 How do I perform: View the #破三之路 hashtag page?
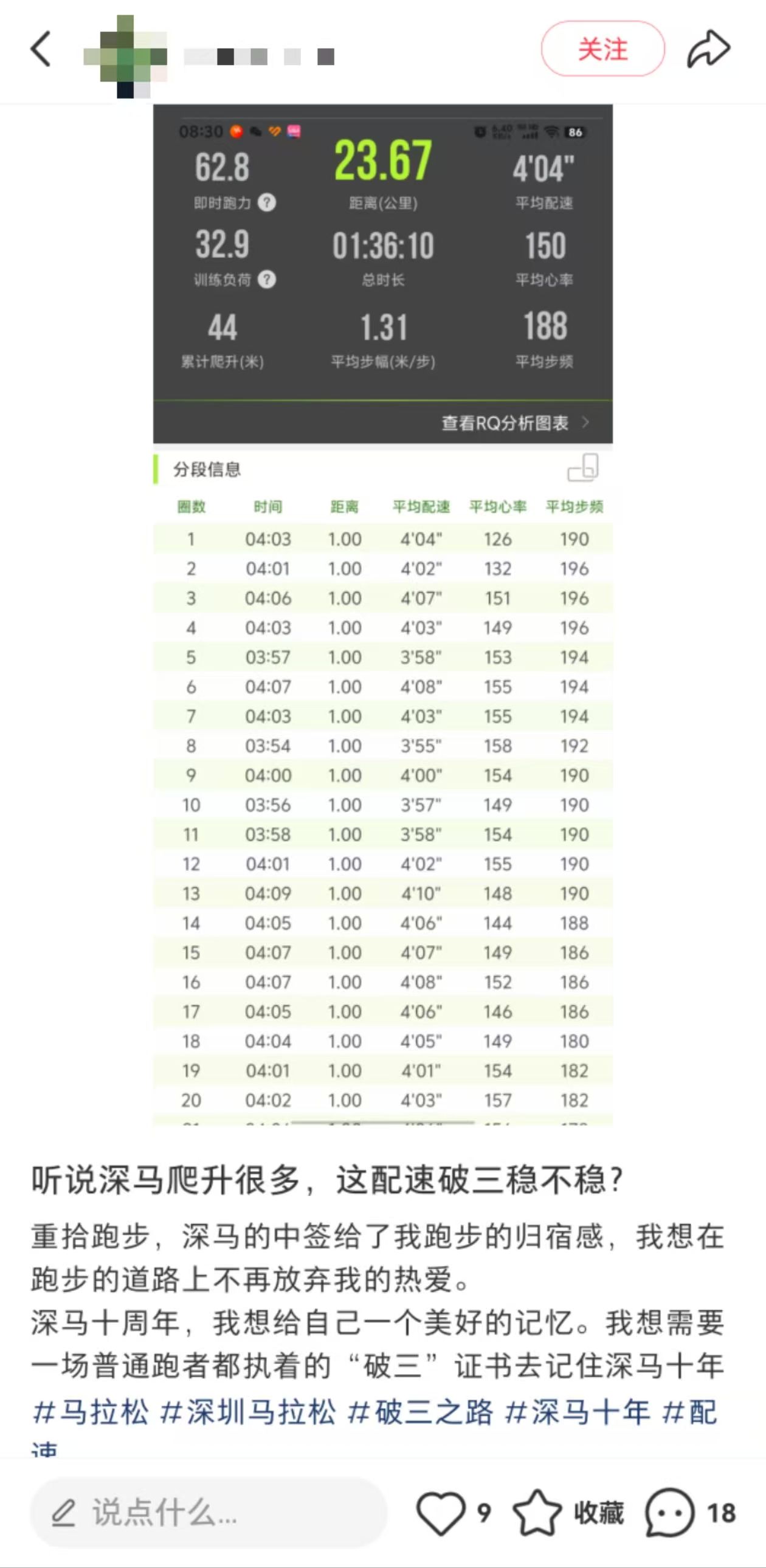420,1412
